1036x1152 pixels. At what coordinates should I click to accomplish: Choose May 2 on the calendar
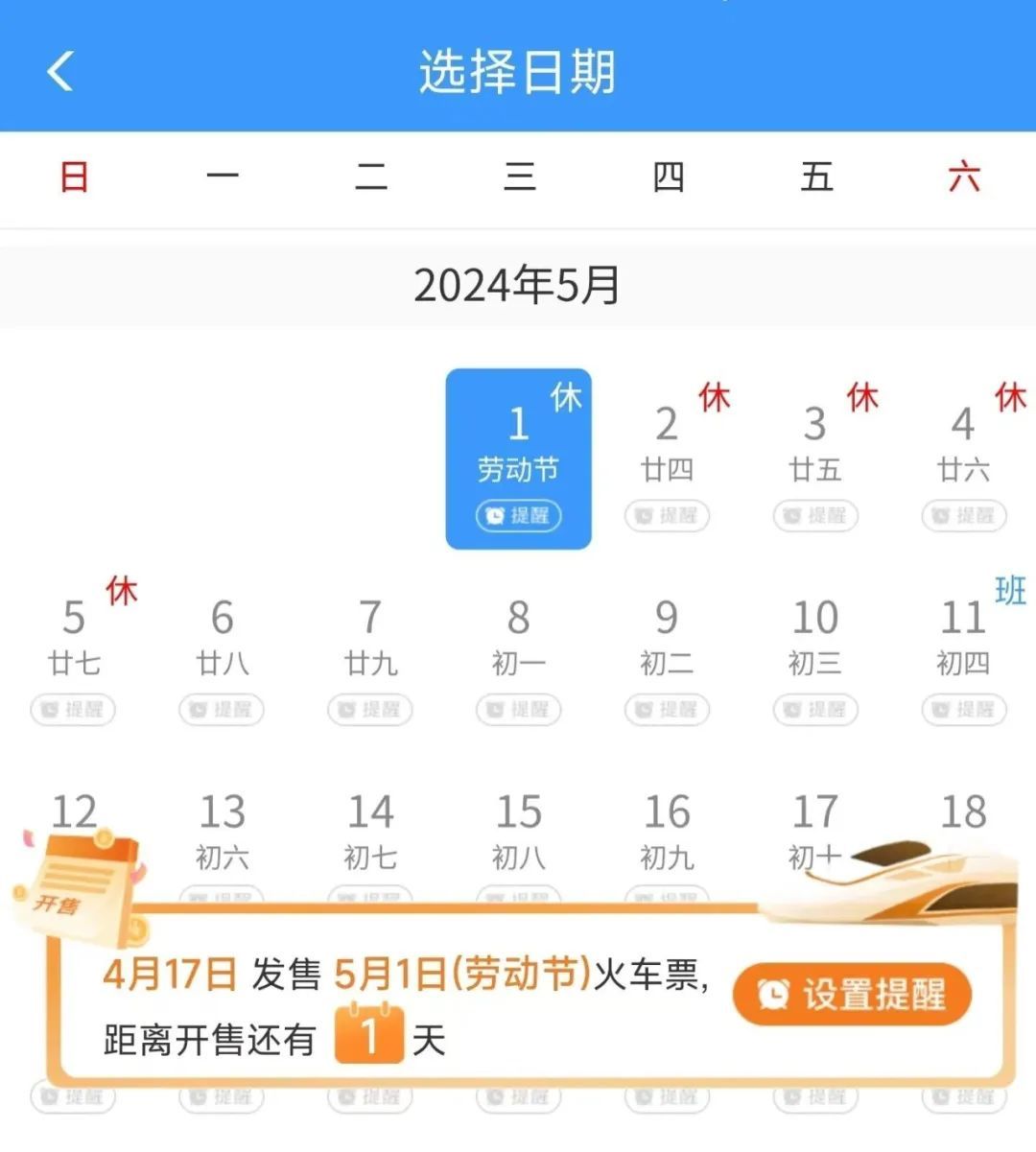click(x=667, y=441)
